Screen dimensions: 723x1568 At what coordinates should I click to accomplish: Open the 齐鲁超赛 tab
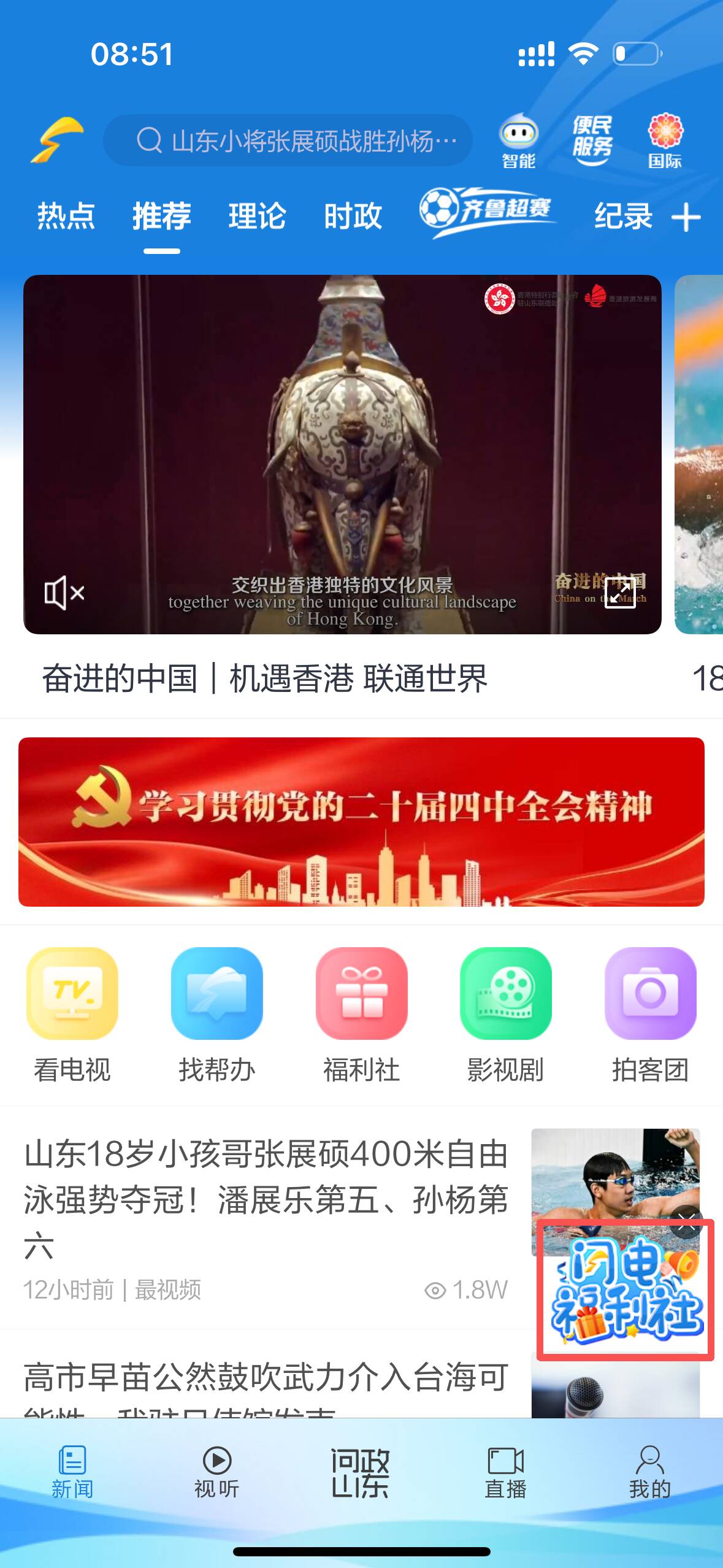(x=488, y=212)
